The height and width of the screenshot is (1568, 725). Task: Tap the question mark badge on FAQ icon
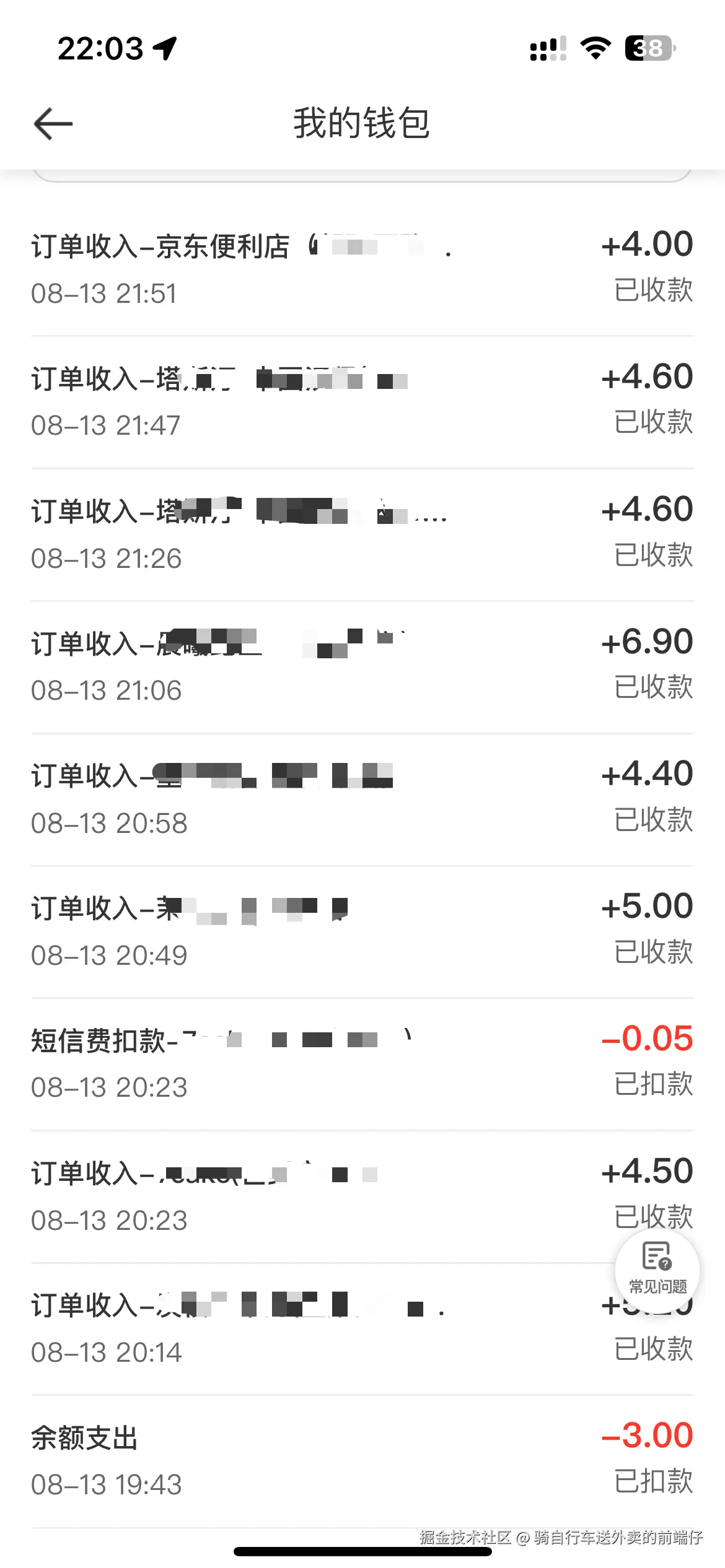pos(667,1265)
